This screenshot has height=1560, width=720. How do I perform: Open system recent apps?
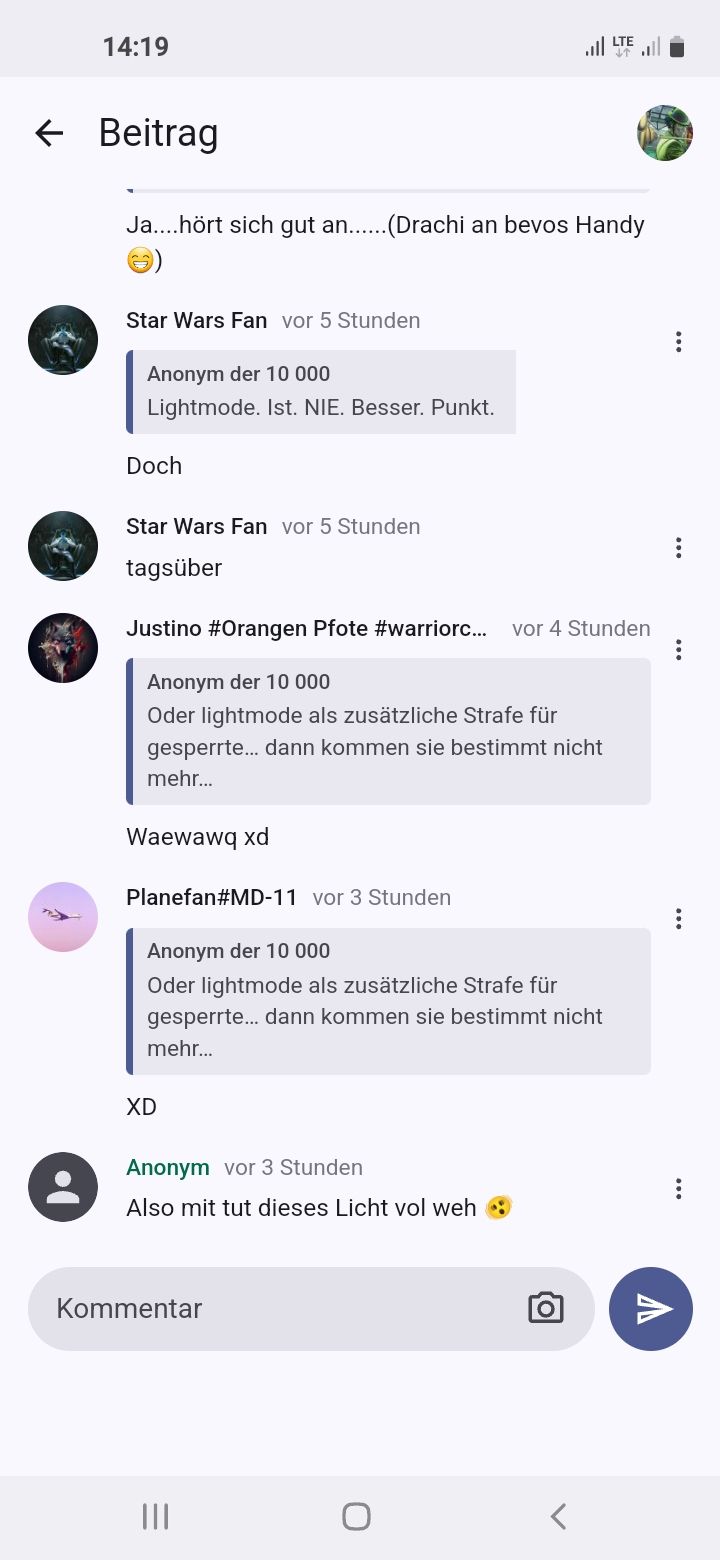click(155, 1517)
